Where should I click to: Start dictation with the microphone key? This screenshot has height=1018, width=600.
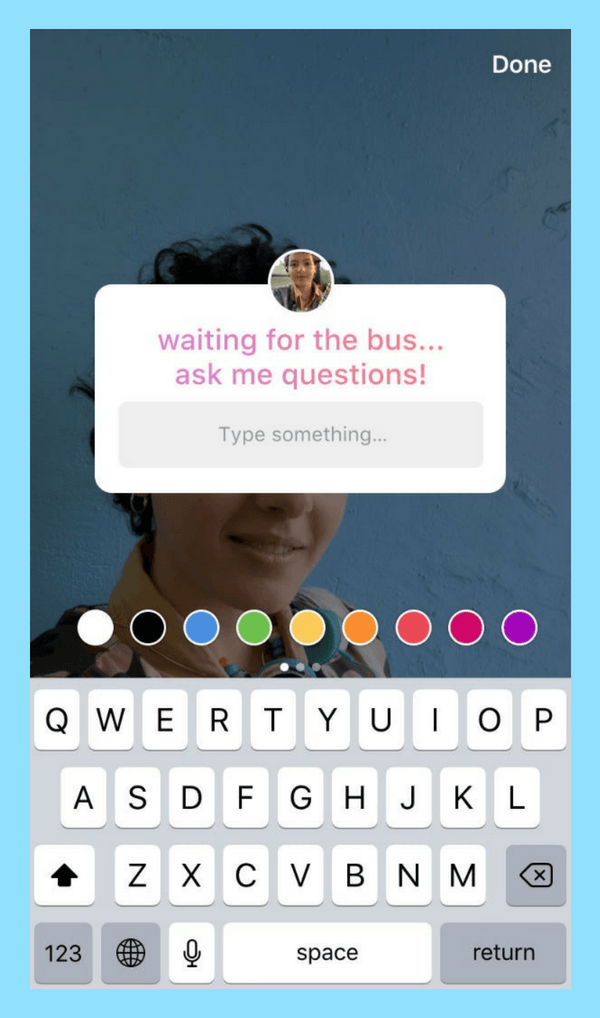tap(191, 953)
